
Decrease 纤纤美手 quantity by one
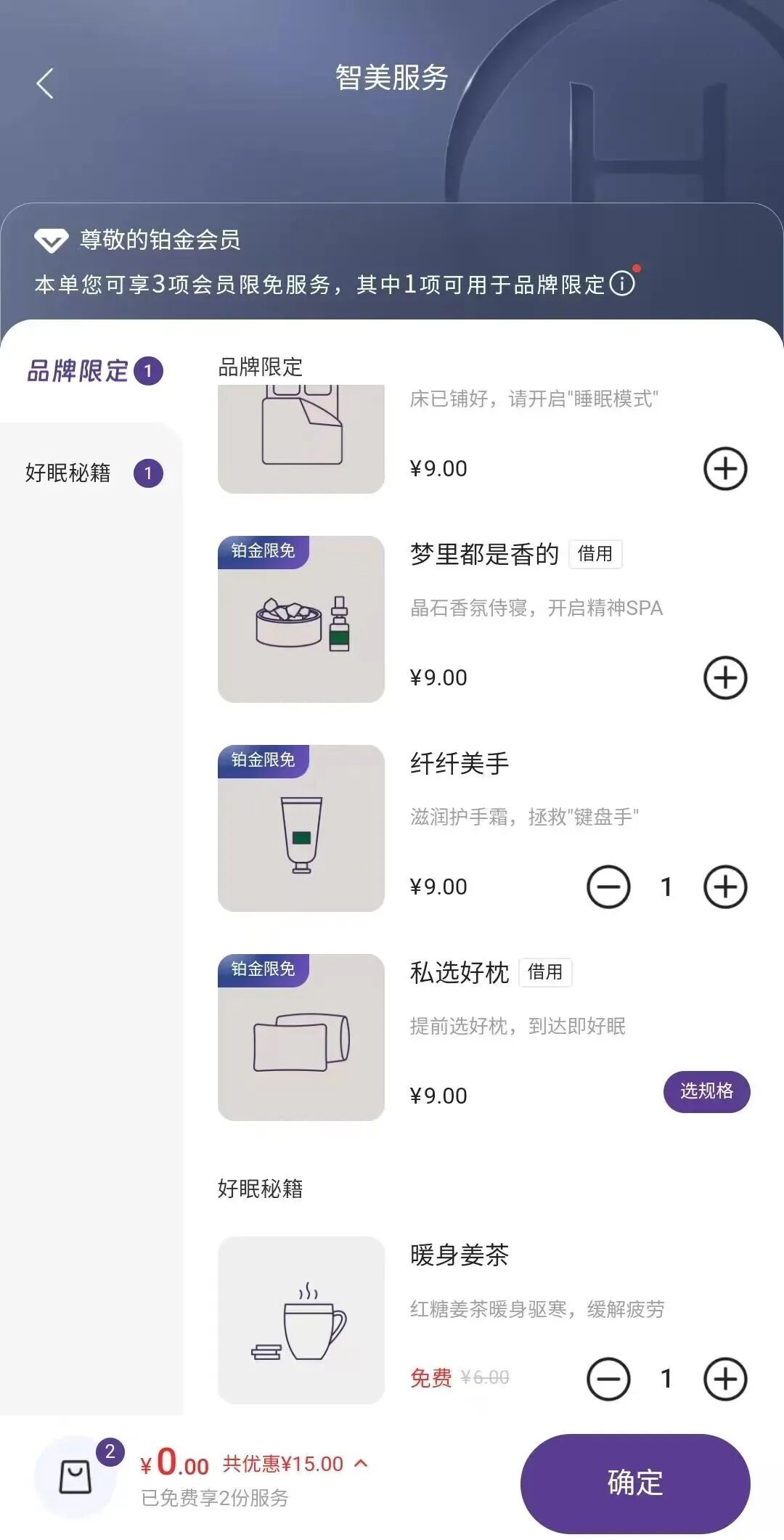[608, 887]
